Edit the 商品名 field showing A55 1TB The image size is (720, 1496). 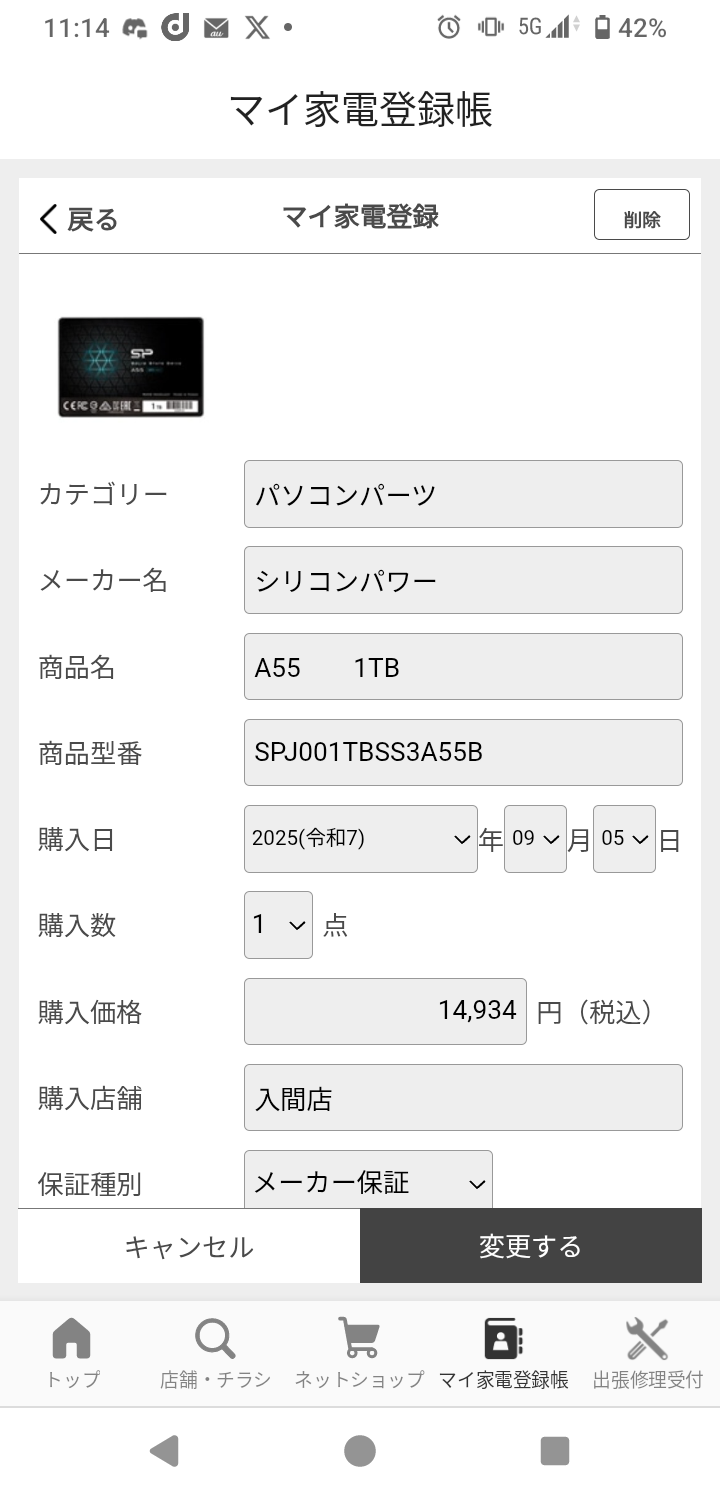tap(463, 667)
